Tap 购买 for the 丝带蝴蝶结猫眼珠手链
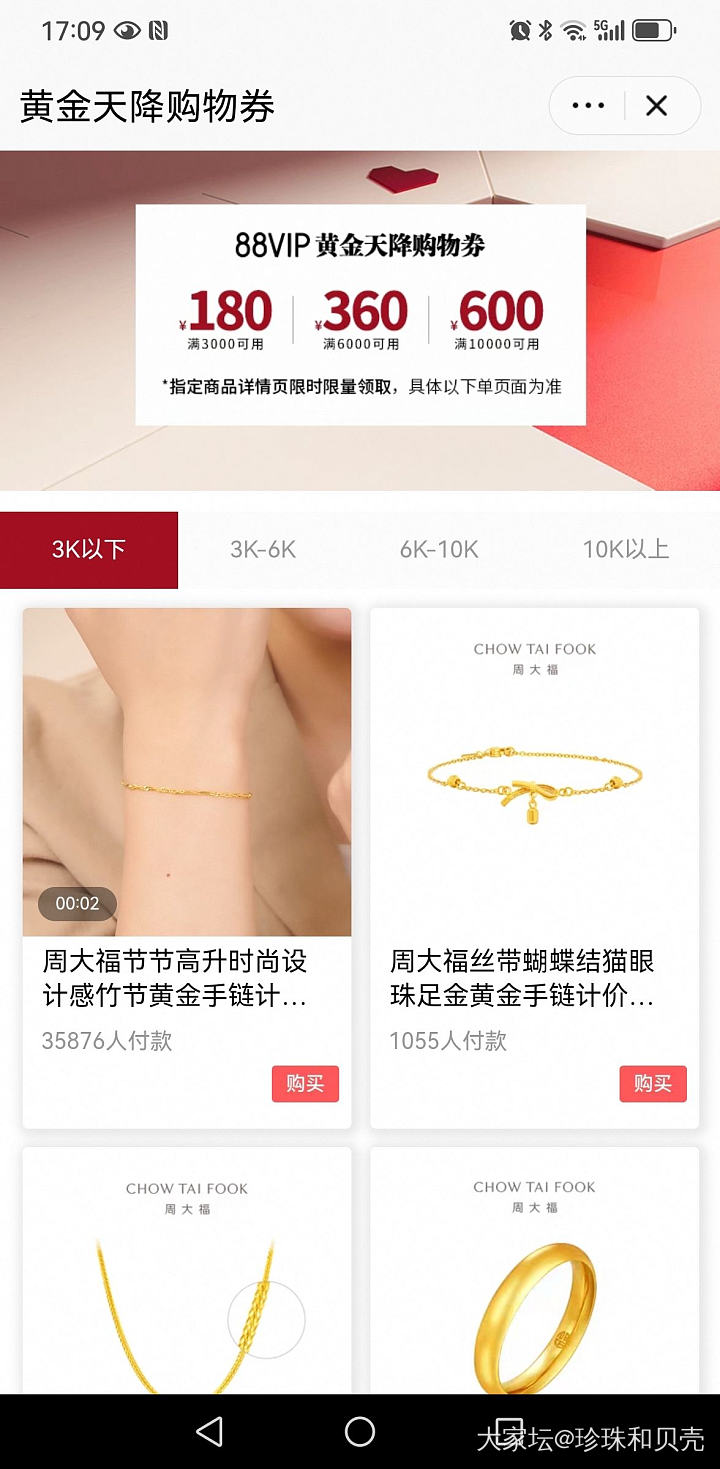 click(653, 1084)
